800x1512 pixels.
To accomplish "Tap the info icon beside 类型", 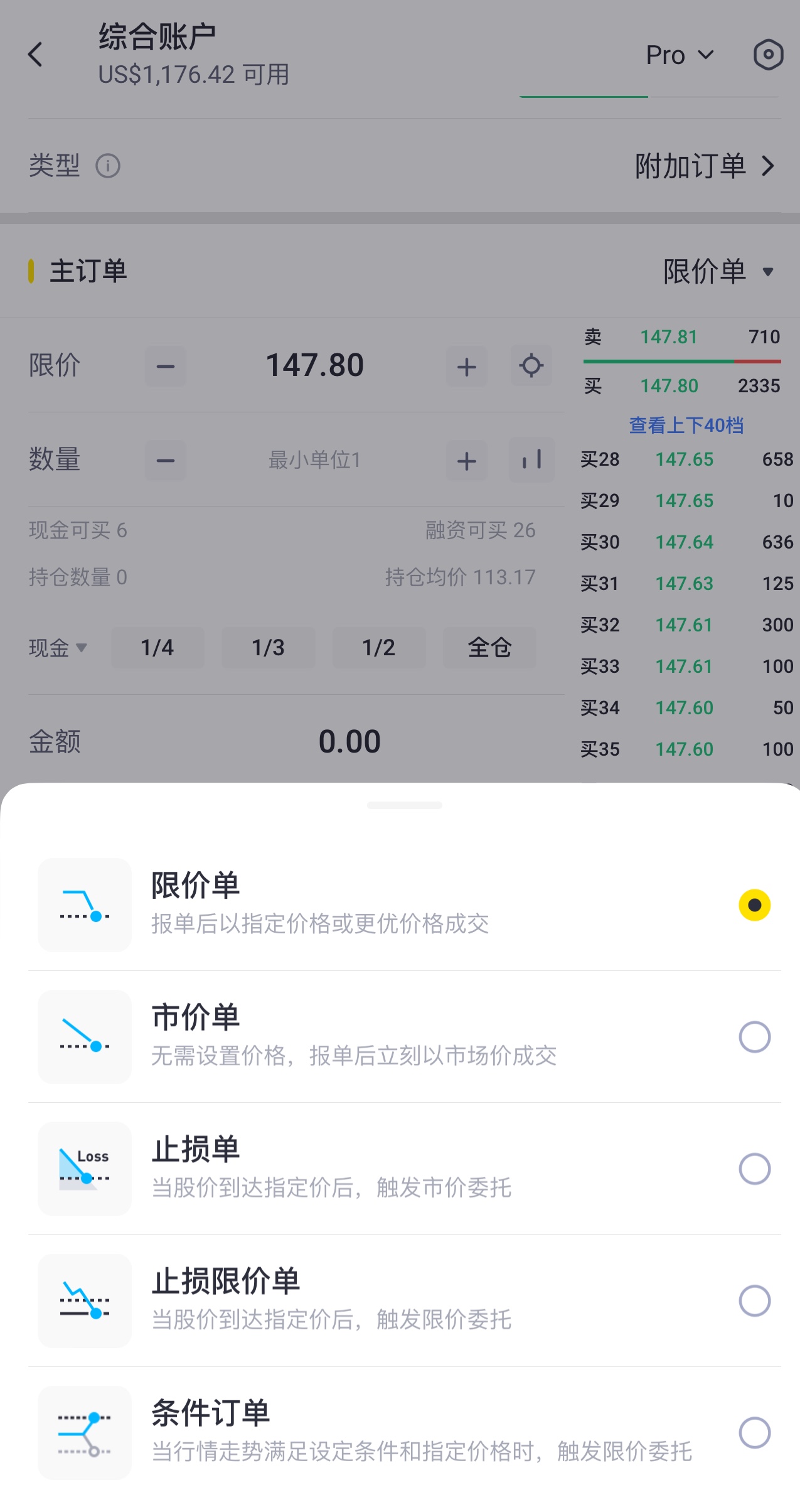I will [x=108, y=166].
